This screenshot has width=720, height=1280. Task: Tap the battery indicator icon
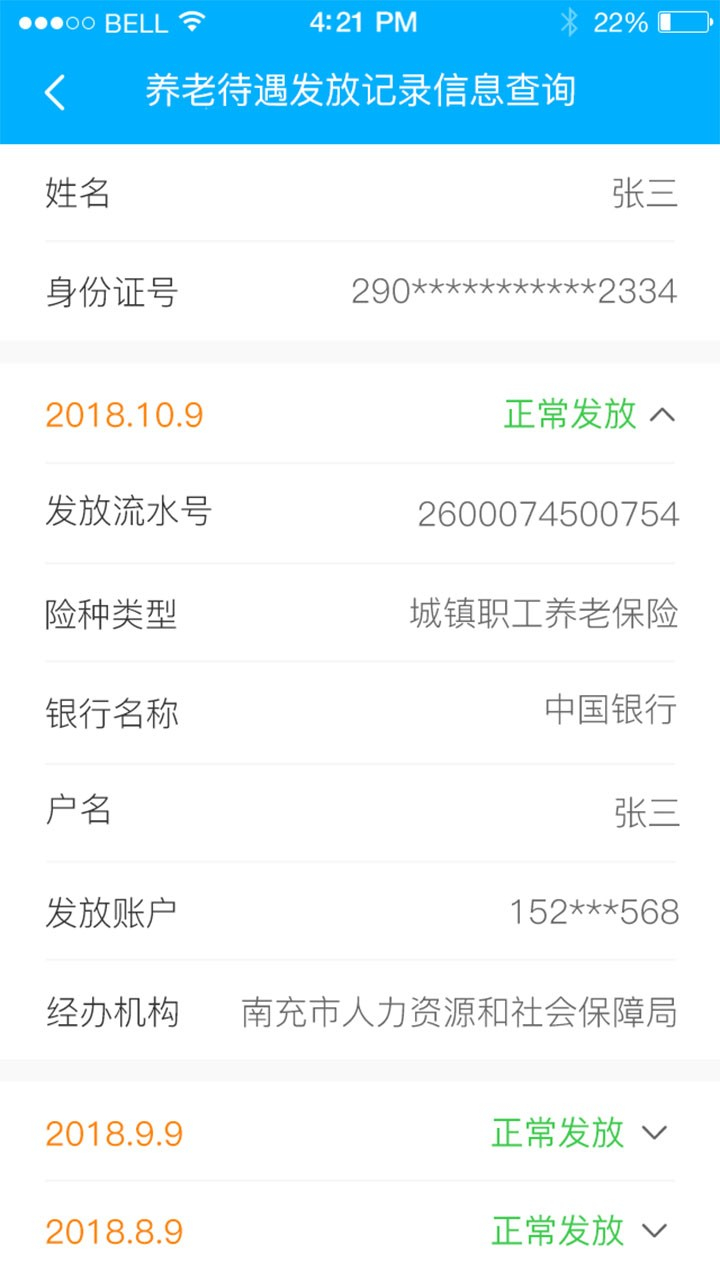point(682,22)
